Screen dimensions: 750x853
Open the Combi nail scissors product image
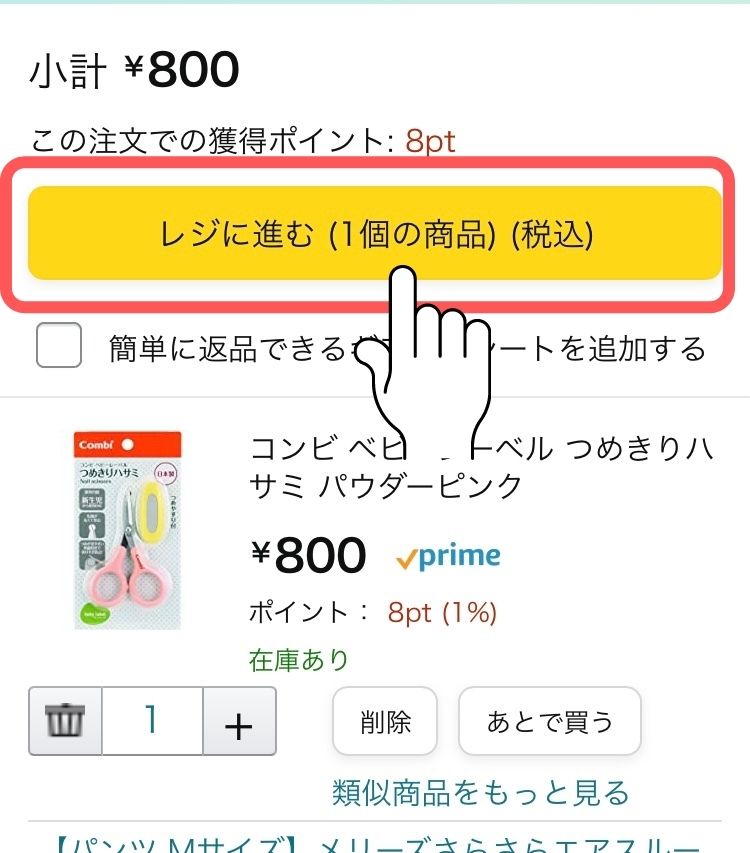pyautogui.click(x=127, y=530)
